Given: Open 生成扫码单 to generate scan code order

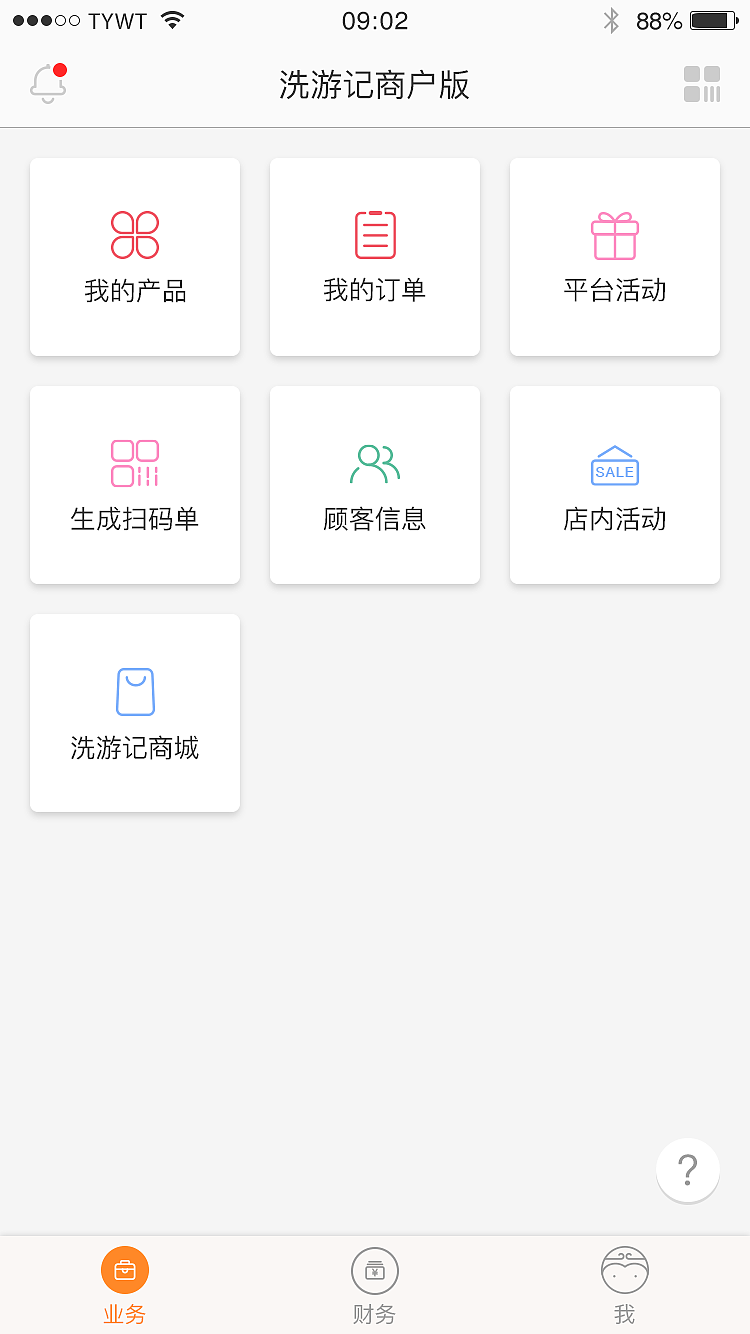Looking at the screenshot, I should click(x=135, y=485).
